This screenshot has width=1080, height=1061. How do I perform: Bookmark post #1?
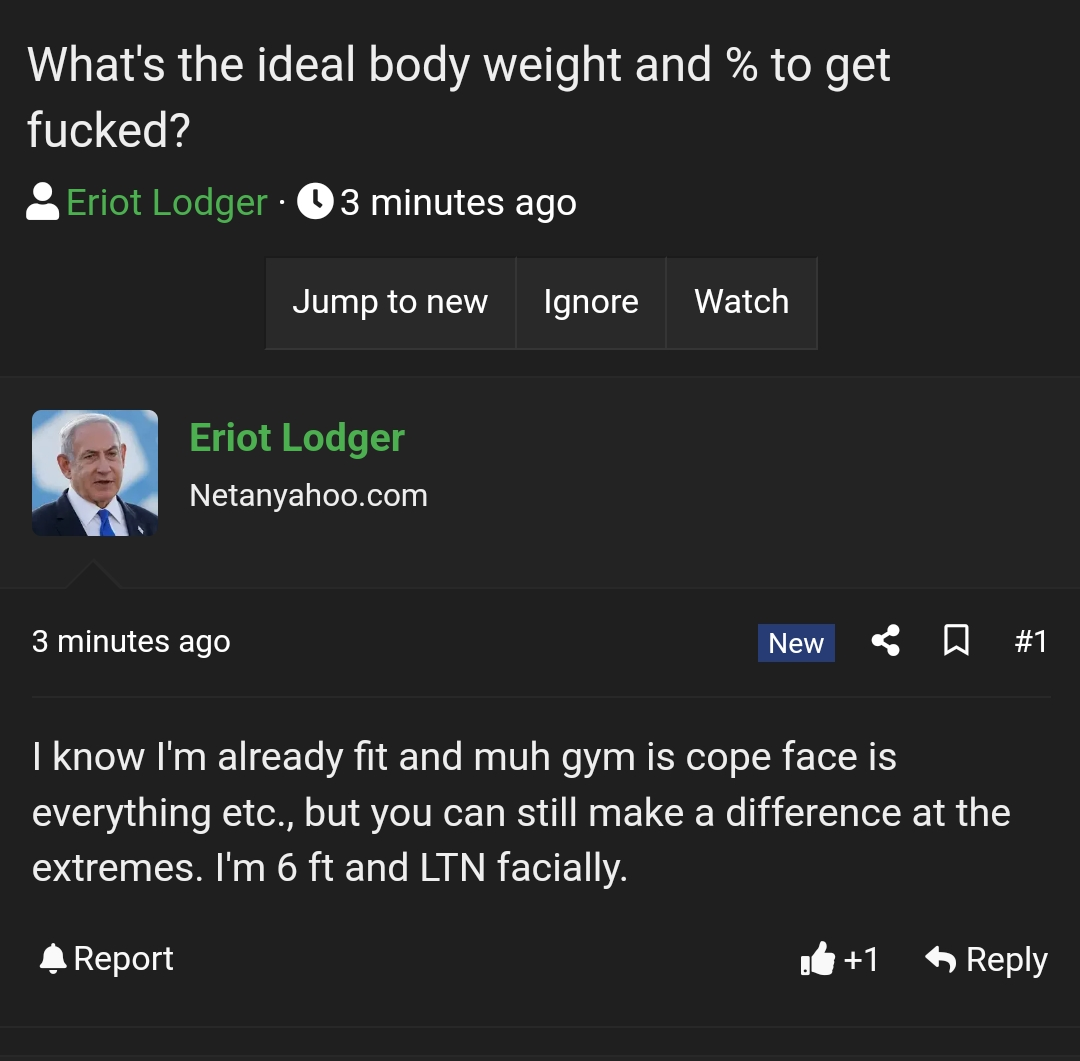[x=956, y=641]
